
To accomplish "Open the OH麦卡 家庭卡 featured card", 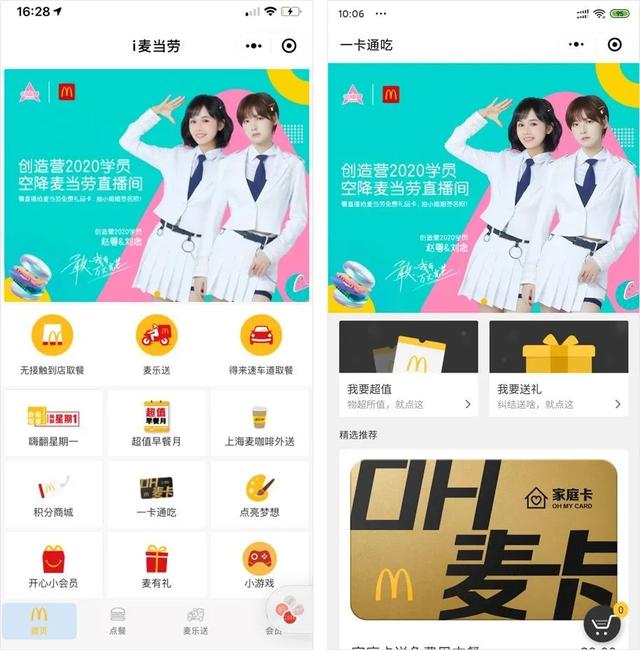I will click(x=484, y=540).
